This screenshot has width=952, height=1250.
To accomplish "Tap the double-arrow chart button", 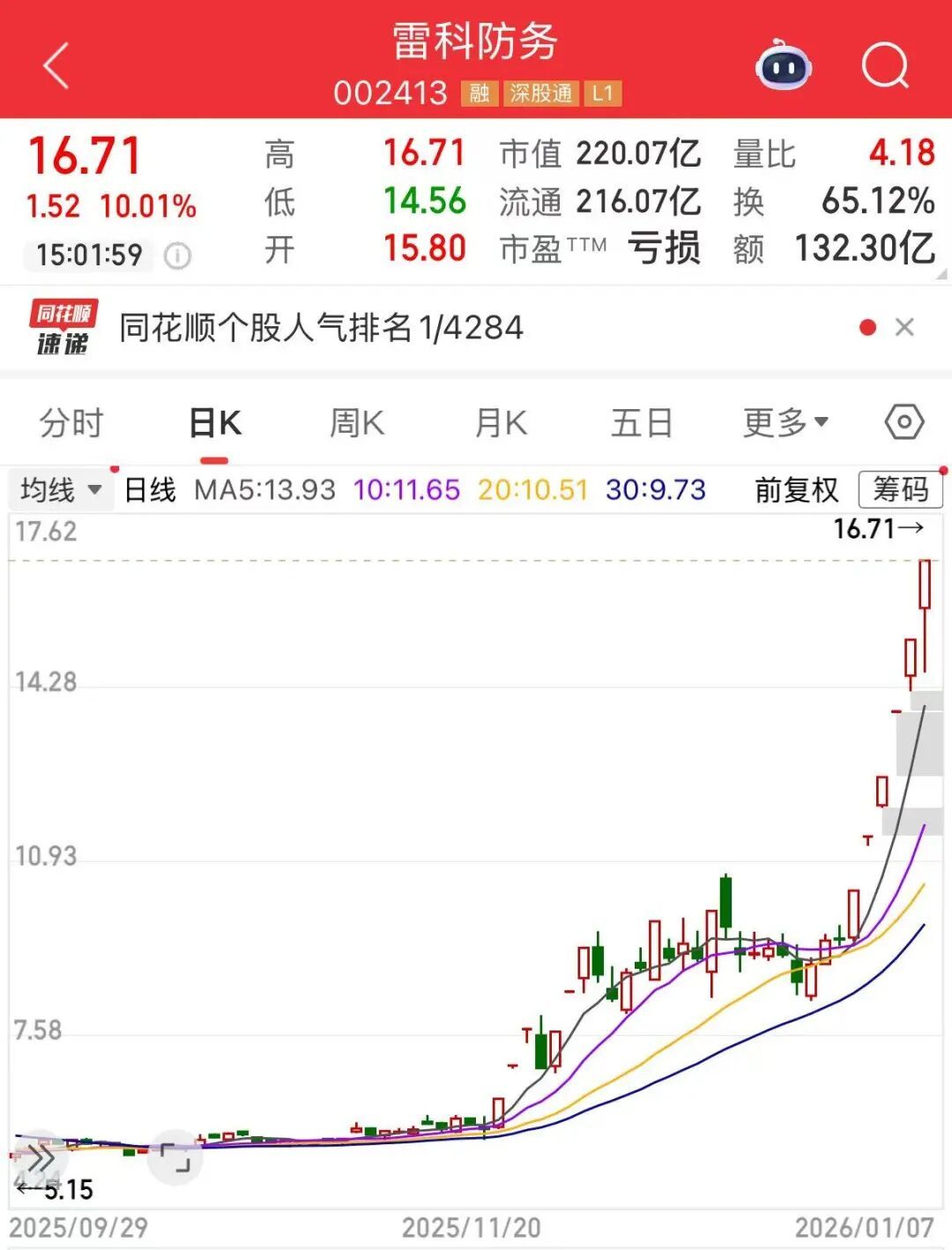I will point(40,1157).
